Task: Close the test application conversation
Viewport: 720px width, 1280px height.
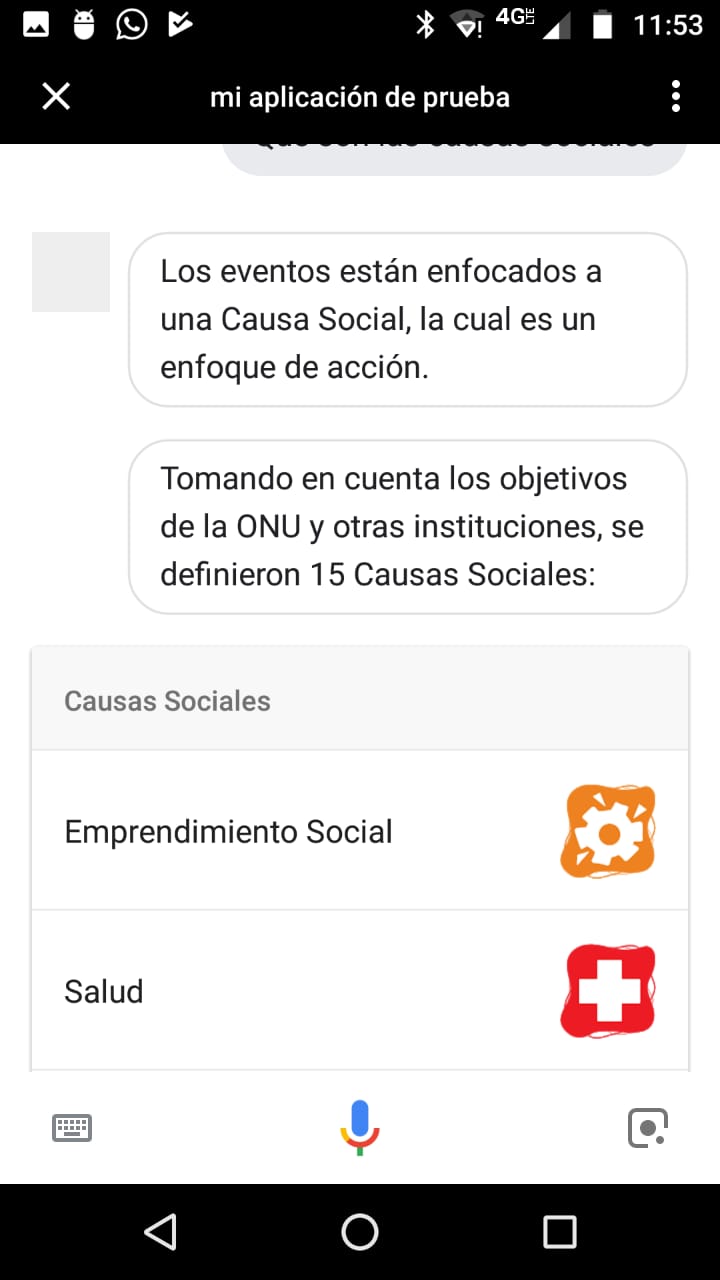Action: click(56, 97)
